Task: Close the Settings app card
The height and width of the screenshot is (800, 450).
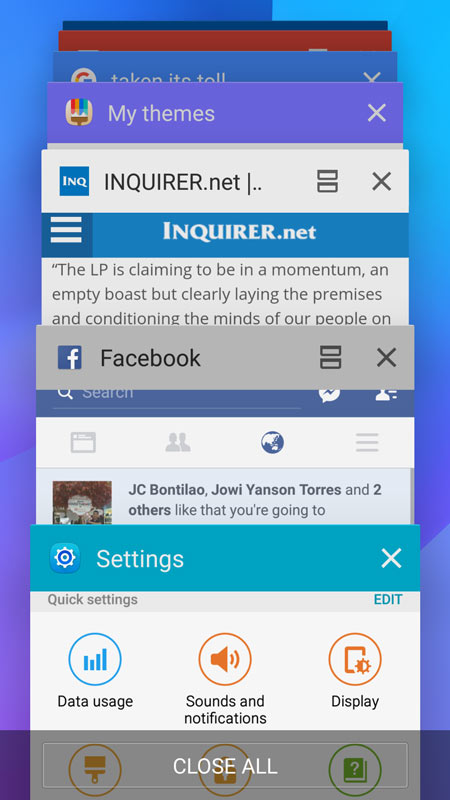Action: 391,559
